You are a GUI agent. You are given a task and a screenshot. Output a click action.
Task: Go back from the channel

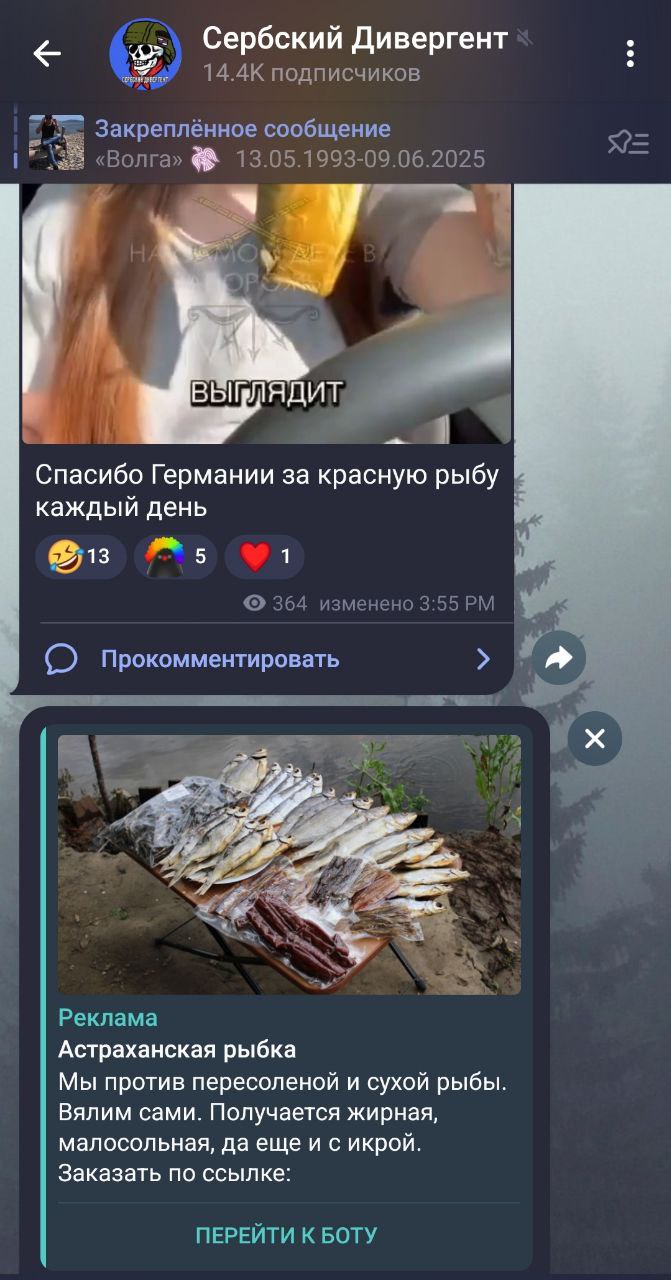(x=47, y=54)
